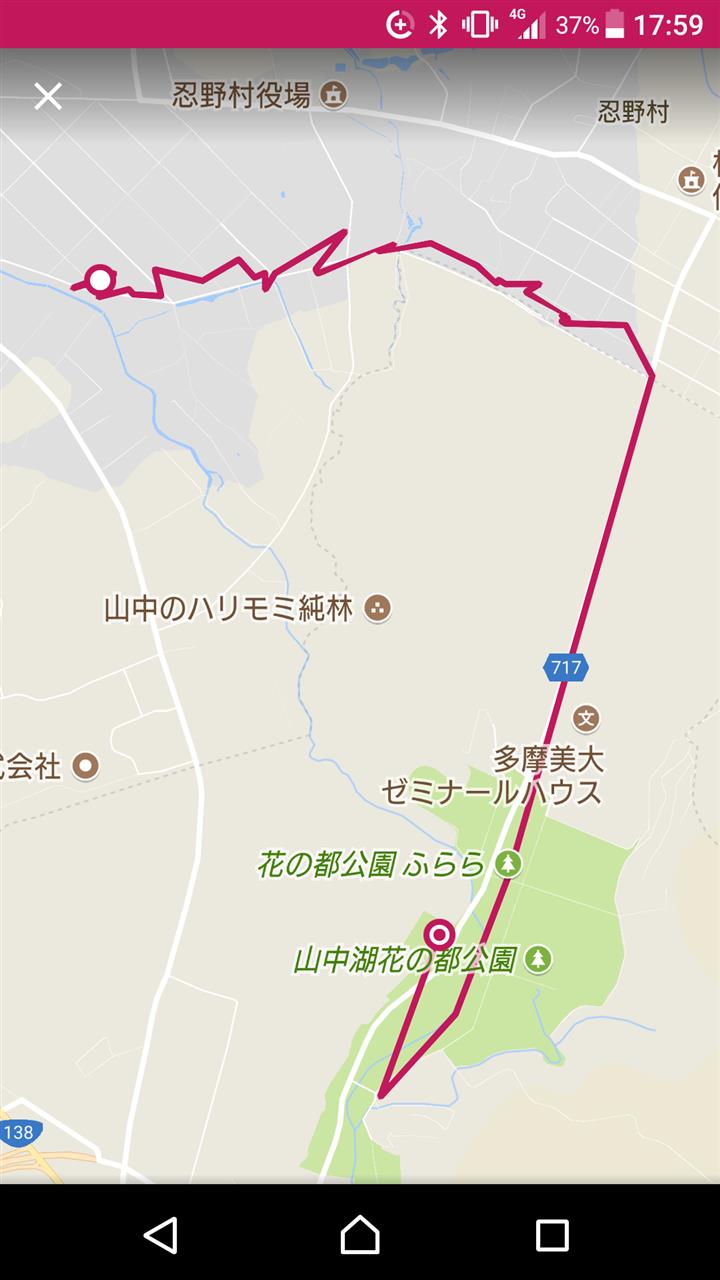Open the 花の都公園 ふらら place marker
The image size is (720, 1280).
point(509,863)
